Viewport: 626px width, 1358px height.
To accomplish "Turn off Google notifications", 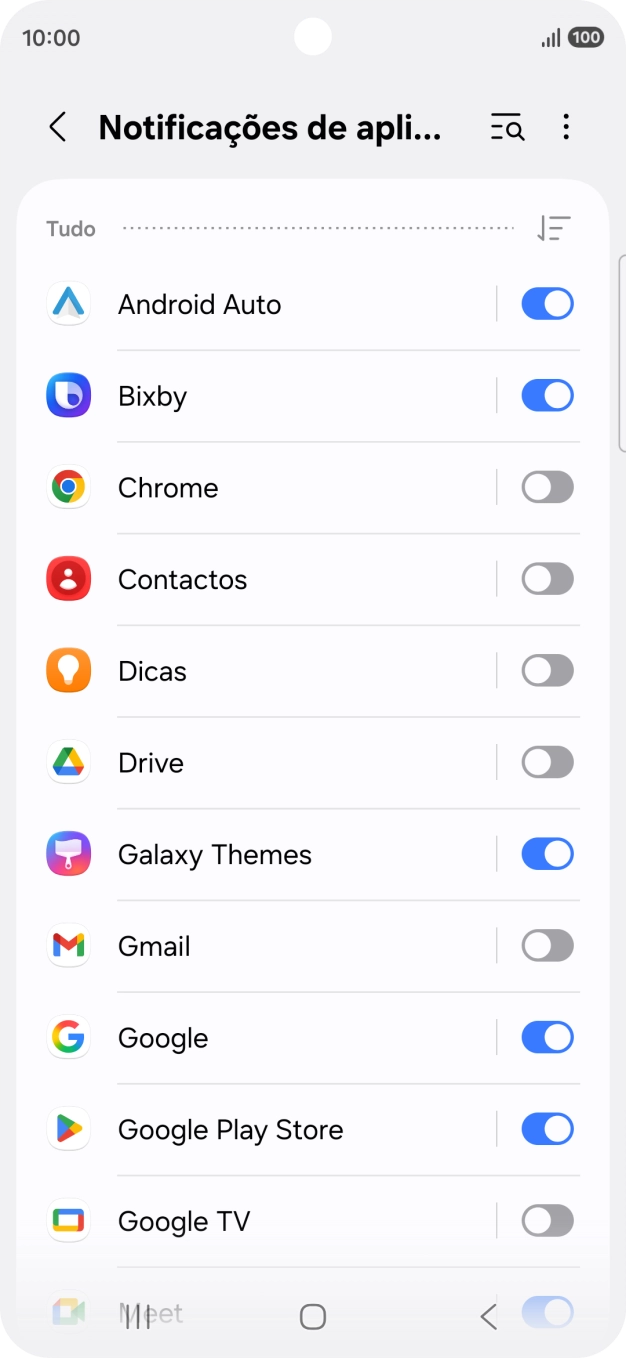I will pyautogui.click(x=547, y=1038).
